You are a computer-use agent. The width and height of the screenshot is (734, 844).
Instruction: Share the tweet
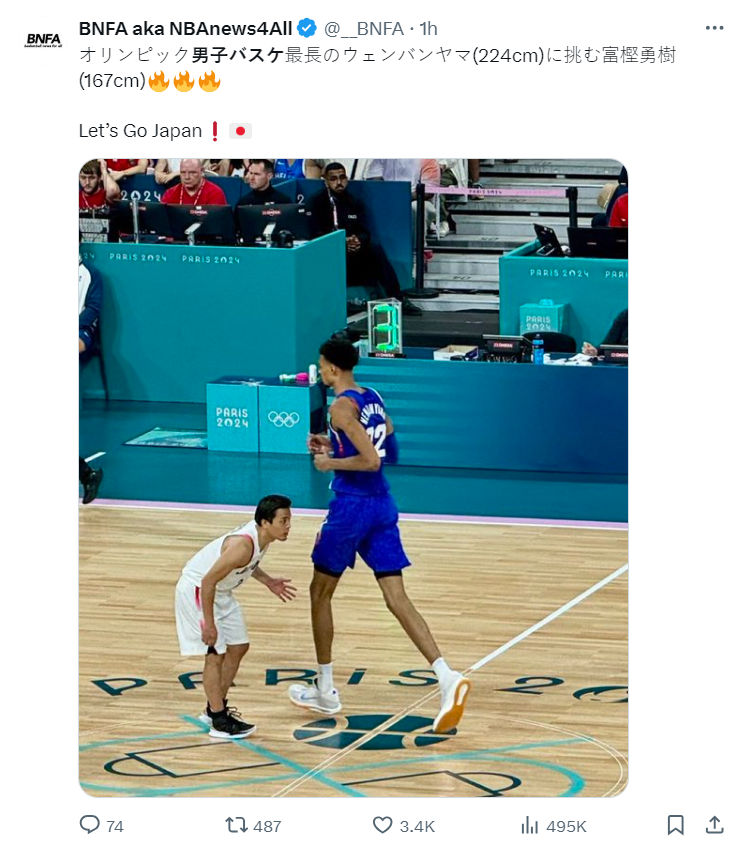(x=714, y=825)
